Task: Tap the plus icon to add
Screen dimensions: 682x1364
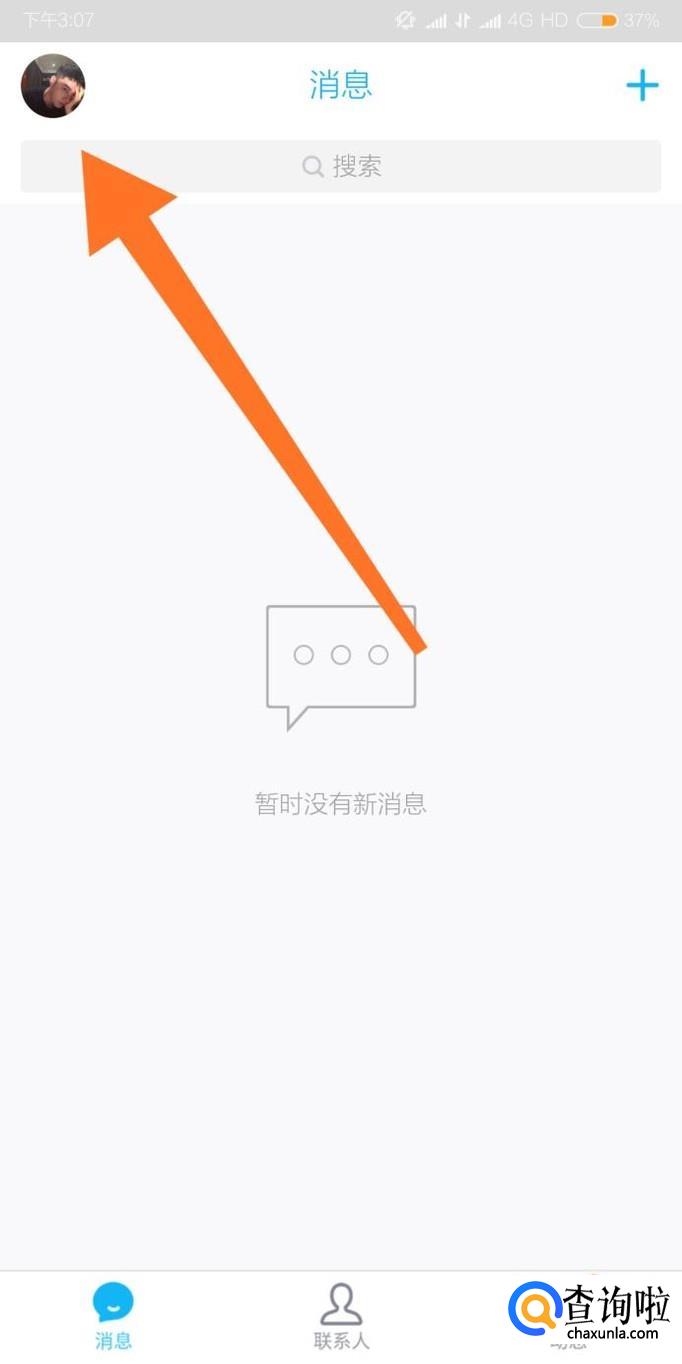Action: point(642,86)
